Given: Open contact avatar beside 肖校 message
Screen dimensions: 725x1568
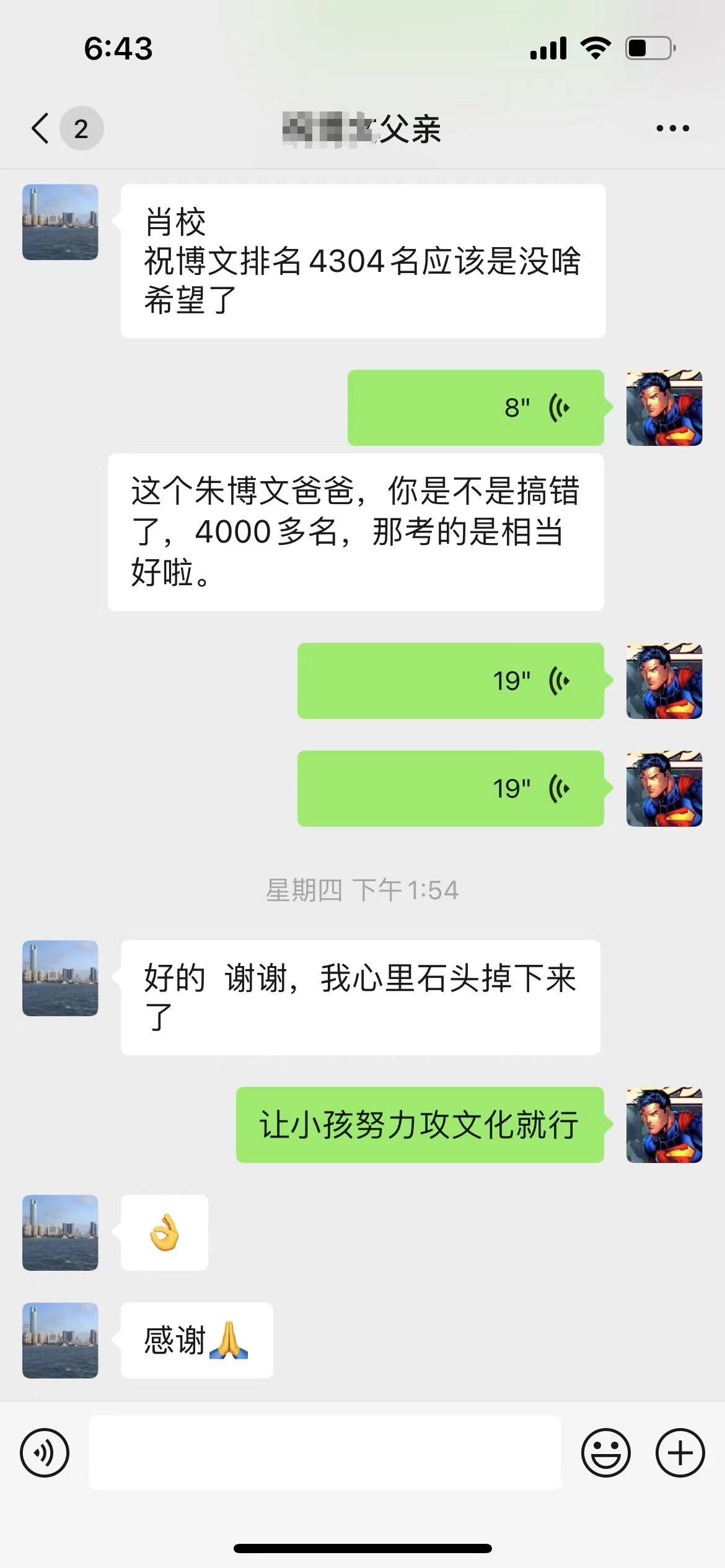Looking at the screenshot, I should click(x=60, y=222).
